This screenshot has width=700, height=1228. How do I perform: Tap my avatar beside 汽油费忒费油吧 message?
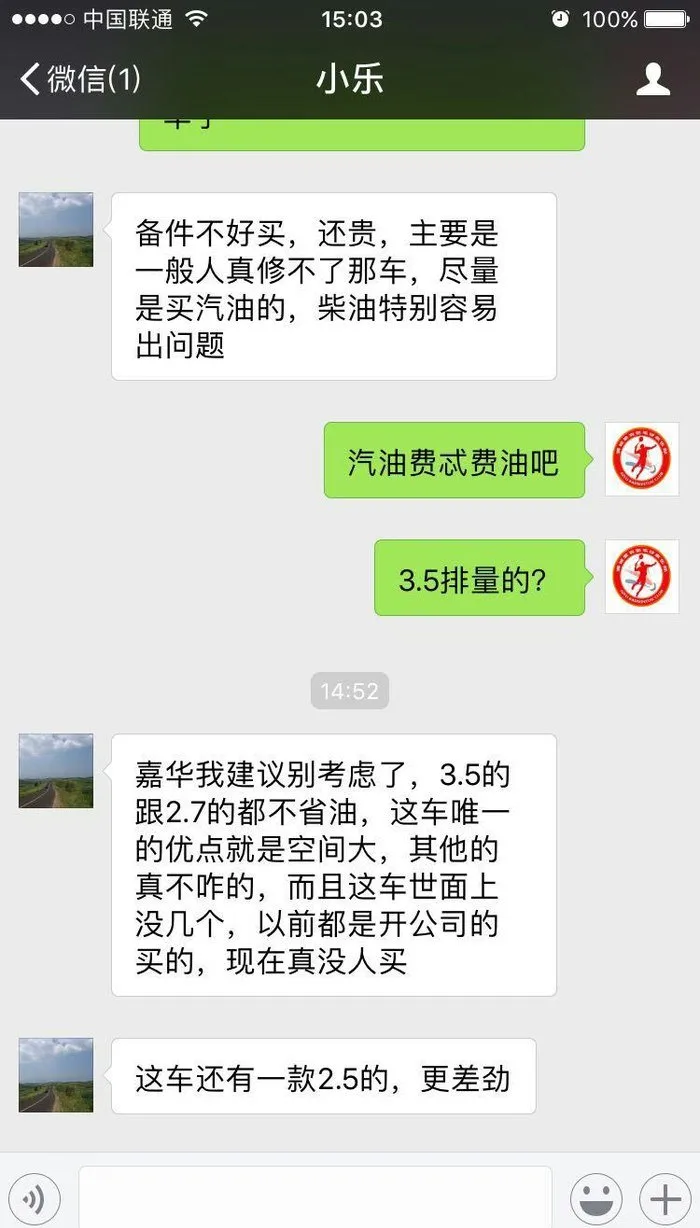[x=642, y=459]
